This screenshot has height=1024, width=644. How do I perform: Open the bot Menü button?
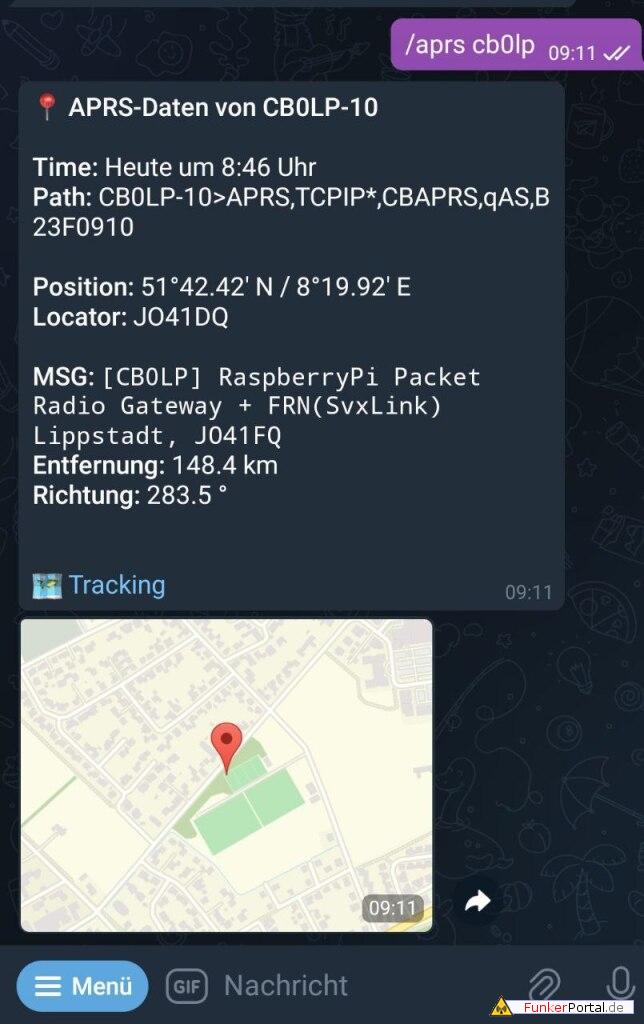82,985
